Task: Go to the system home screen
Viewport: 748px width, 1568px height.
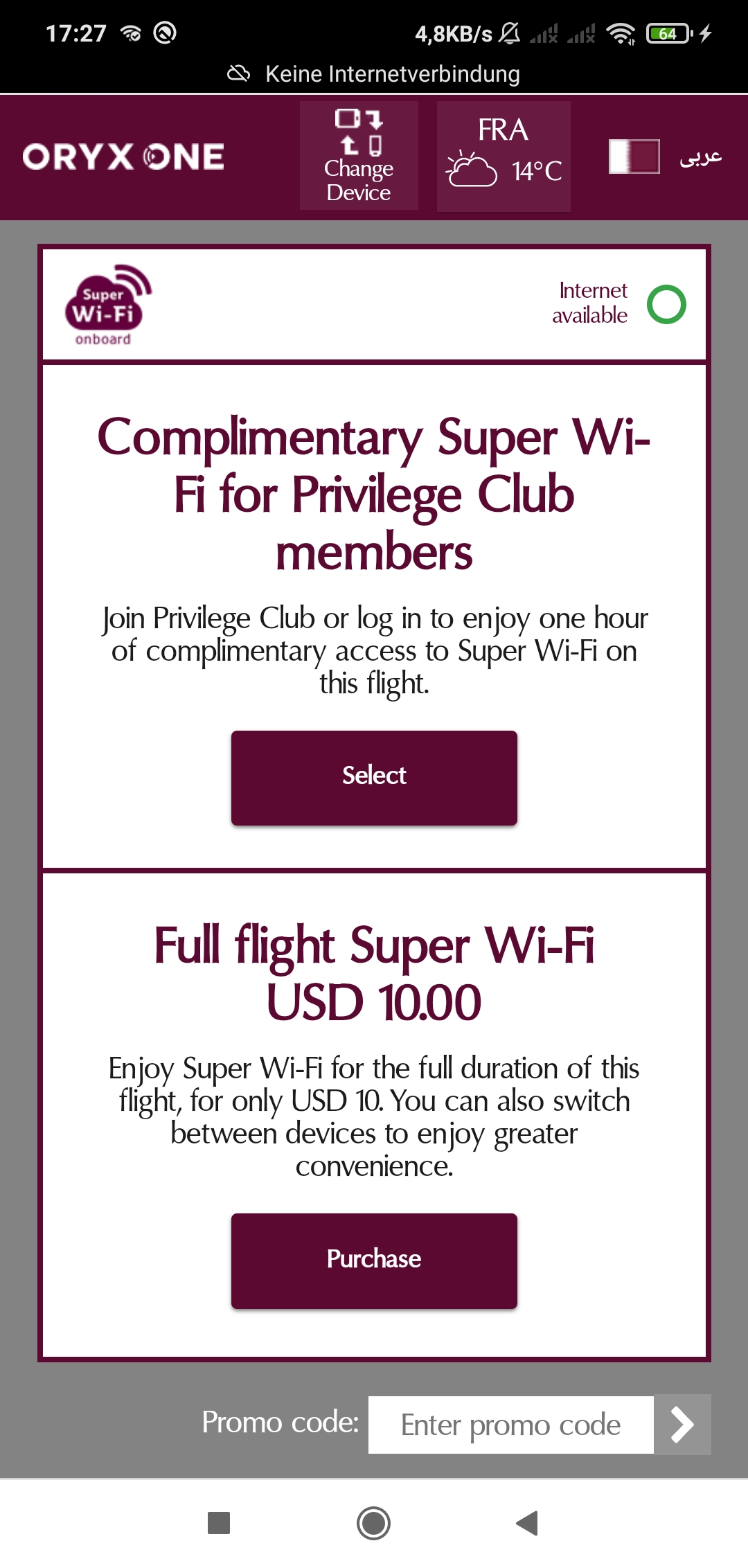Action: (x=374, y=1523)
